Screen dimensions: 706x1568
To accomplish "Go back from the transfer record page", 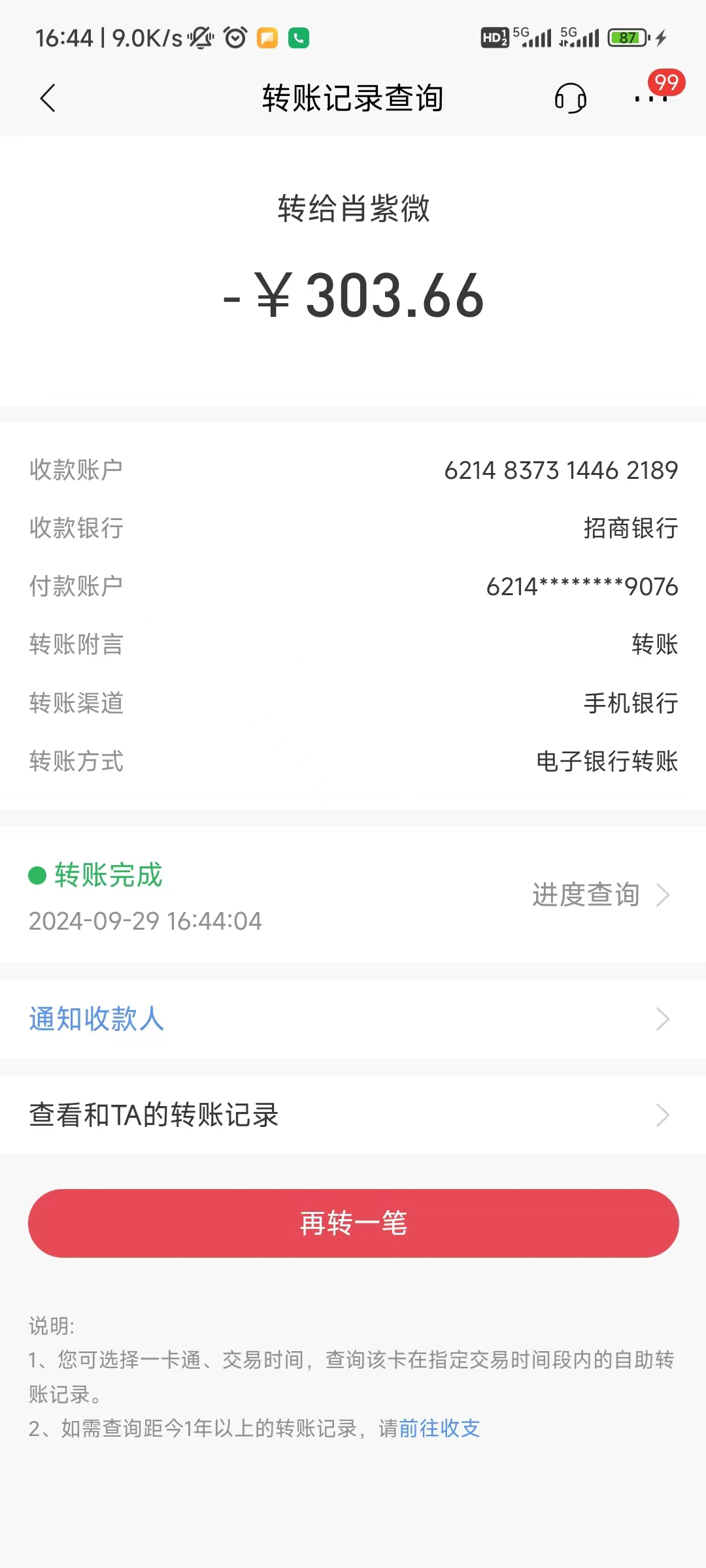I will (x=48, y=99).
